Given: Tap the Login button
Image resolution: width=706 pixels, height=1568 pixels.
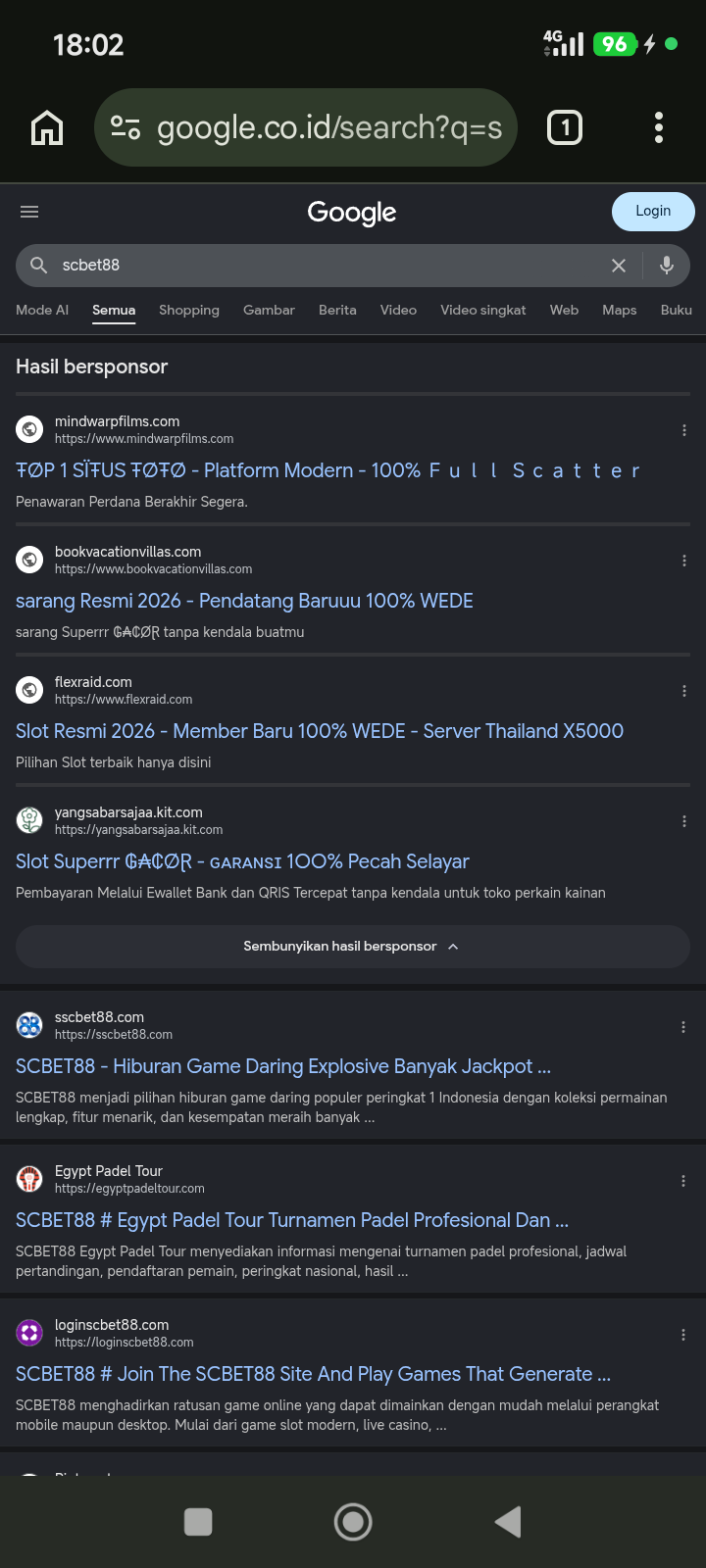Looking at the screenshot, I should pos(653,211).
